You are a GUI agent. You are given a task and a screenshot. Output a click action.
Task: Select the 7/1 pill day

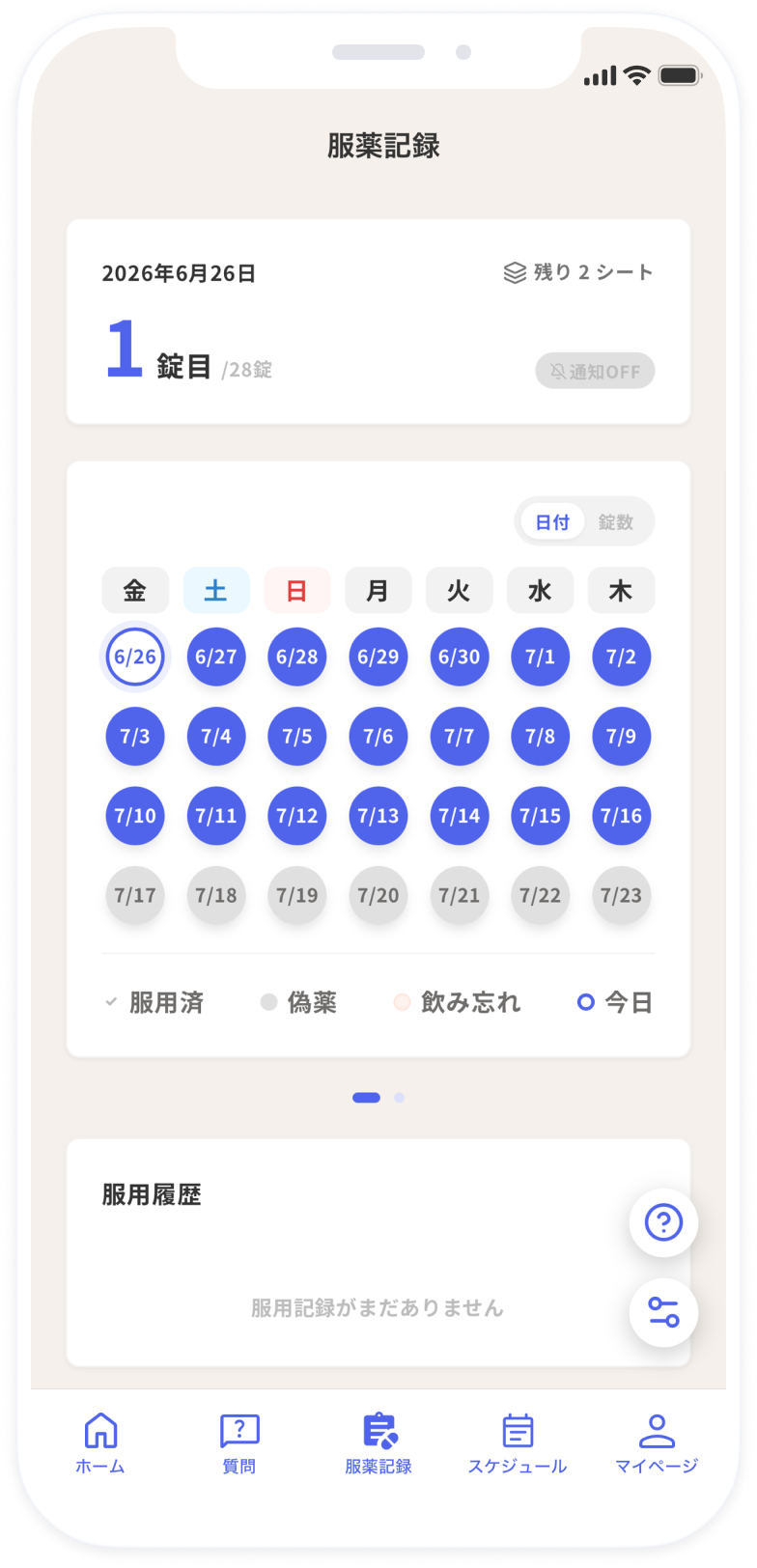pyautogui.click(x=540, y=657)
